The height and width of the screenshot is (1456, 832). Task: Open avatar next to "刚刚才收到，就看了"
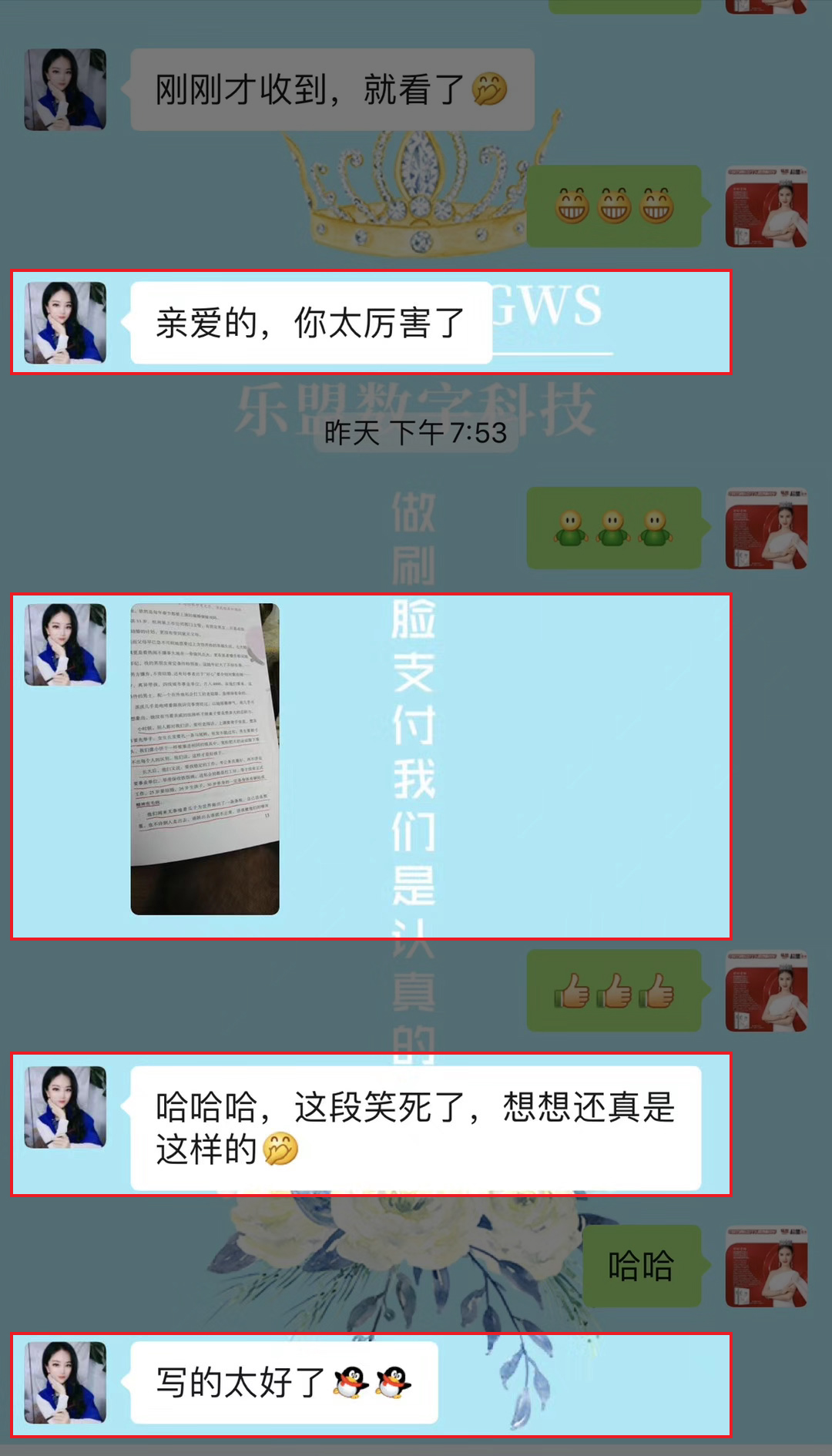(65, 89)
